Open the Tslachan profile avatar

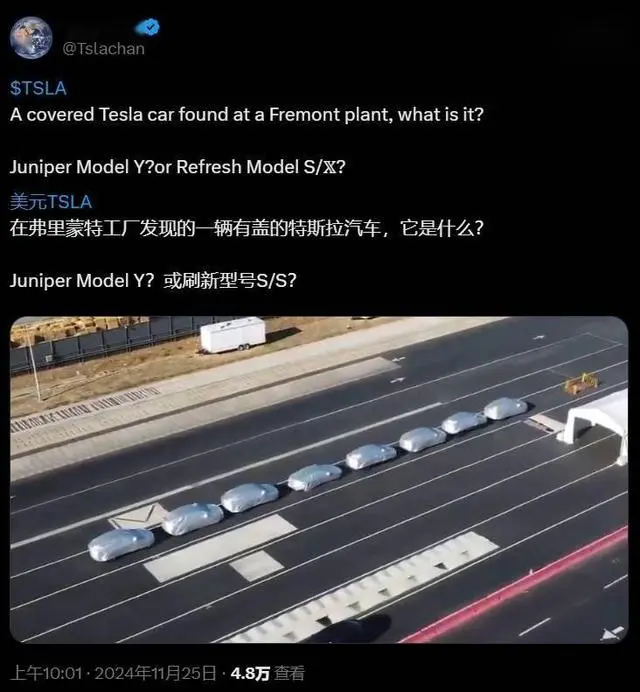(32, 37)
